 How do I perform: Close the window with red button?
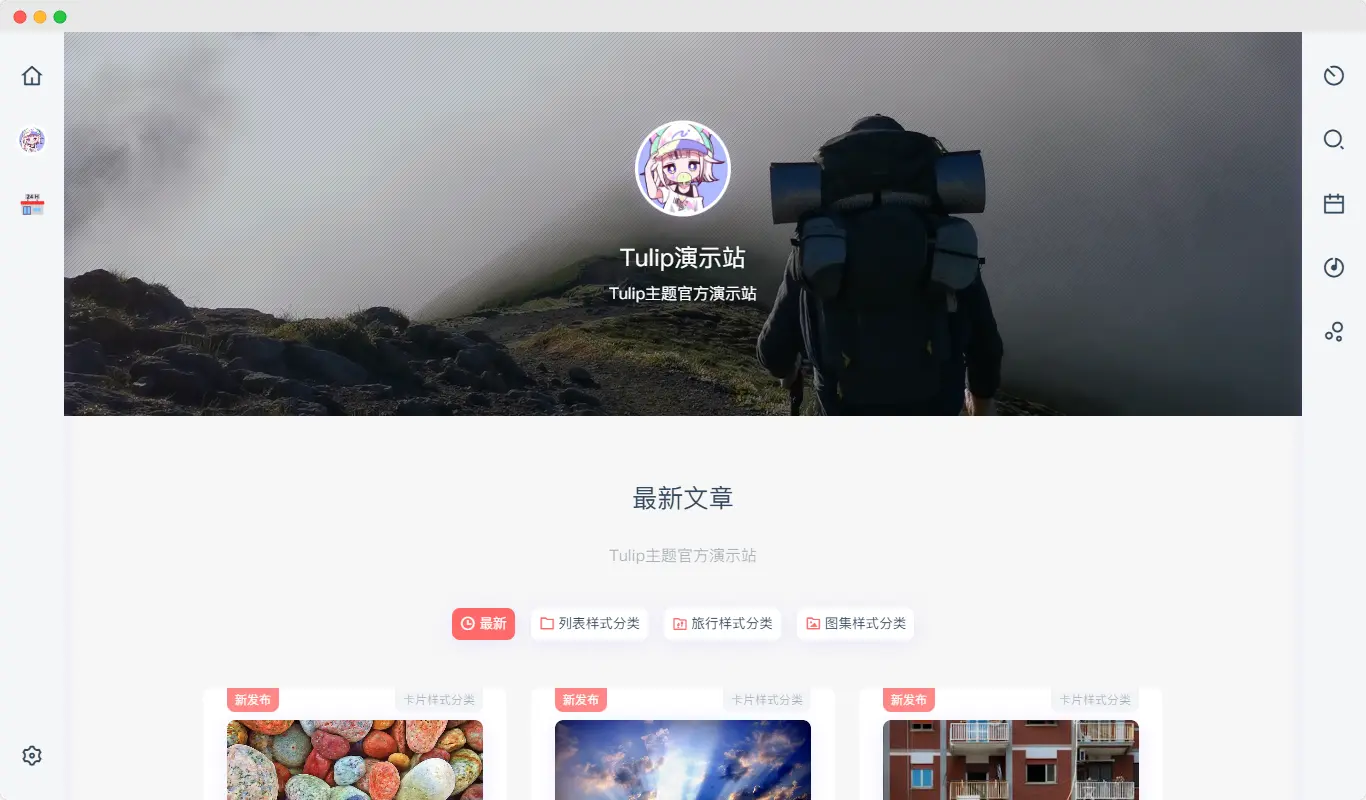pos(20,17)
